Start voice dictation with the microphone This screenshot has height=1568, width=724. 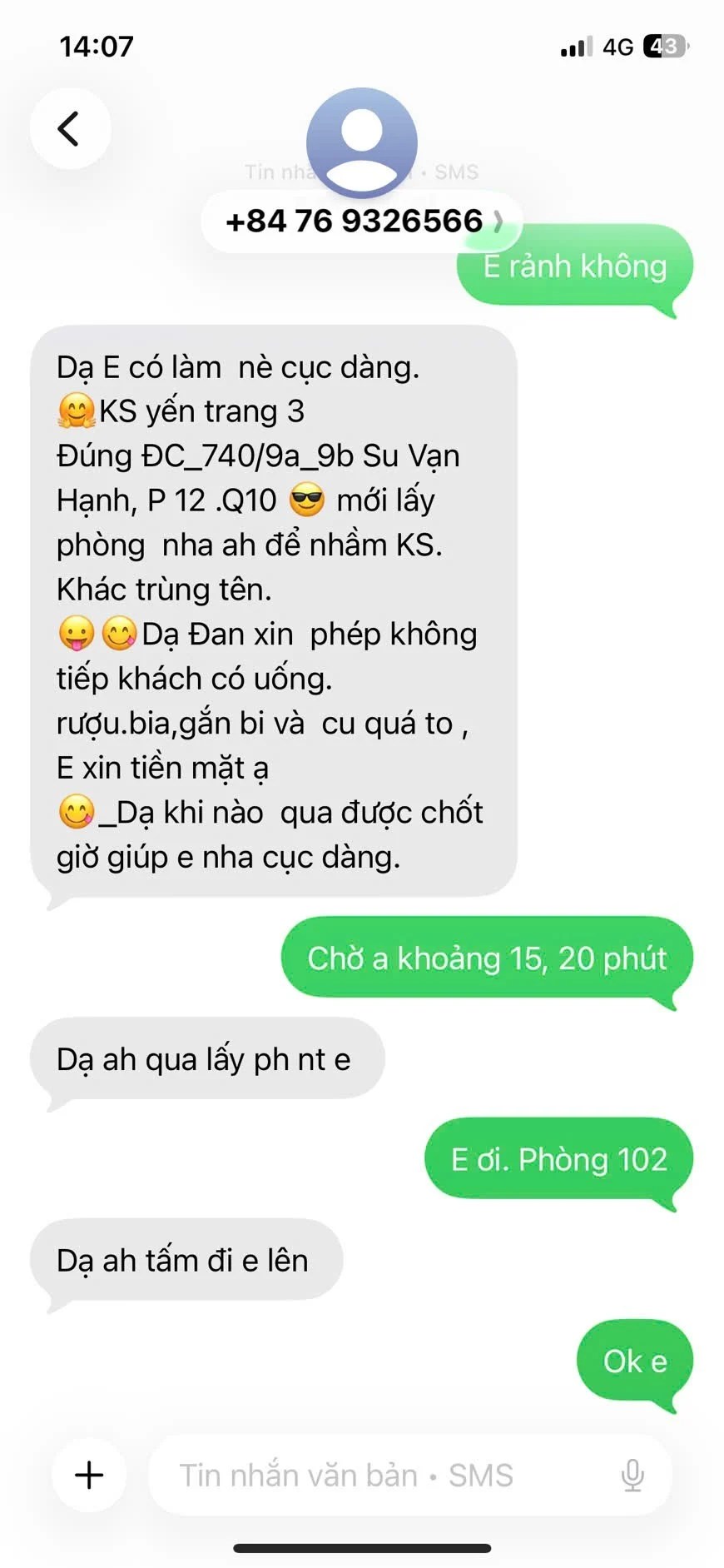pyautogui.click(x=632, y=1475)
